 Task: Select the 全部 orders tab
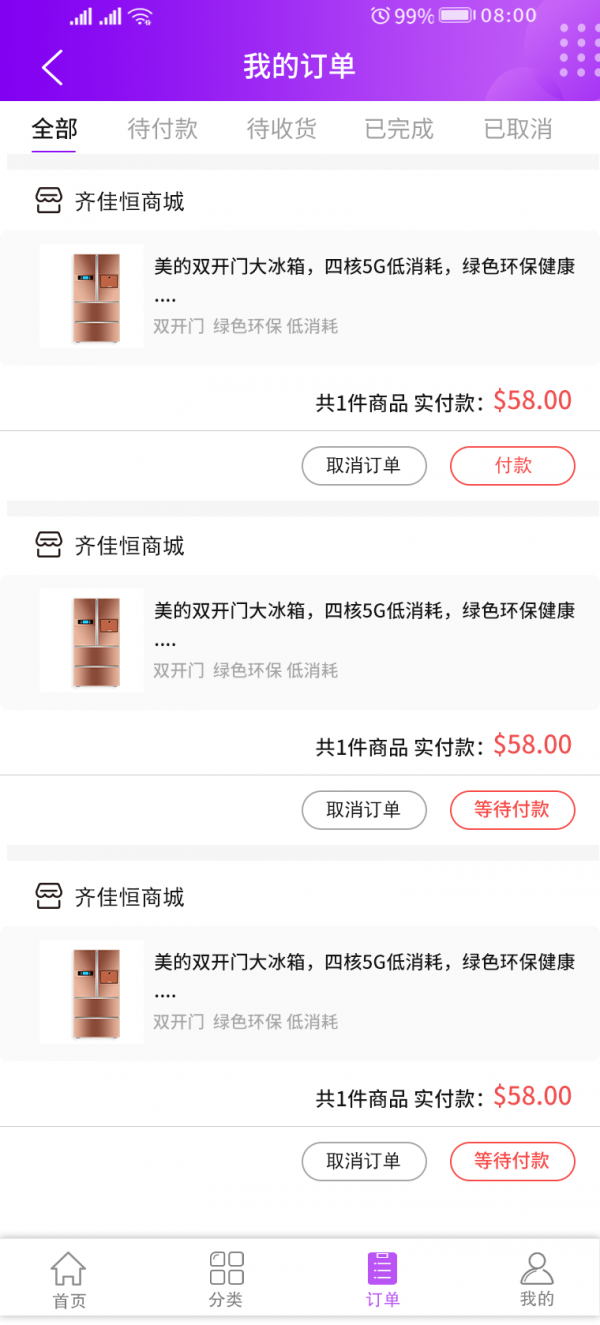click(54, 129)
